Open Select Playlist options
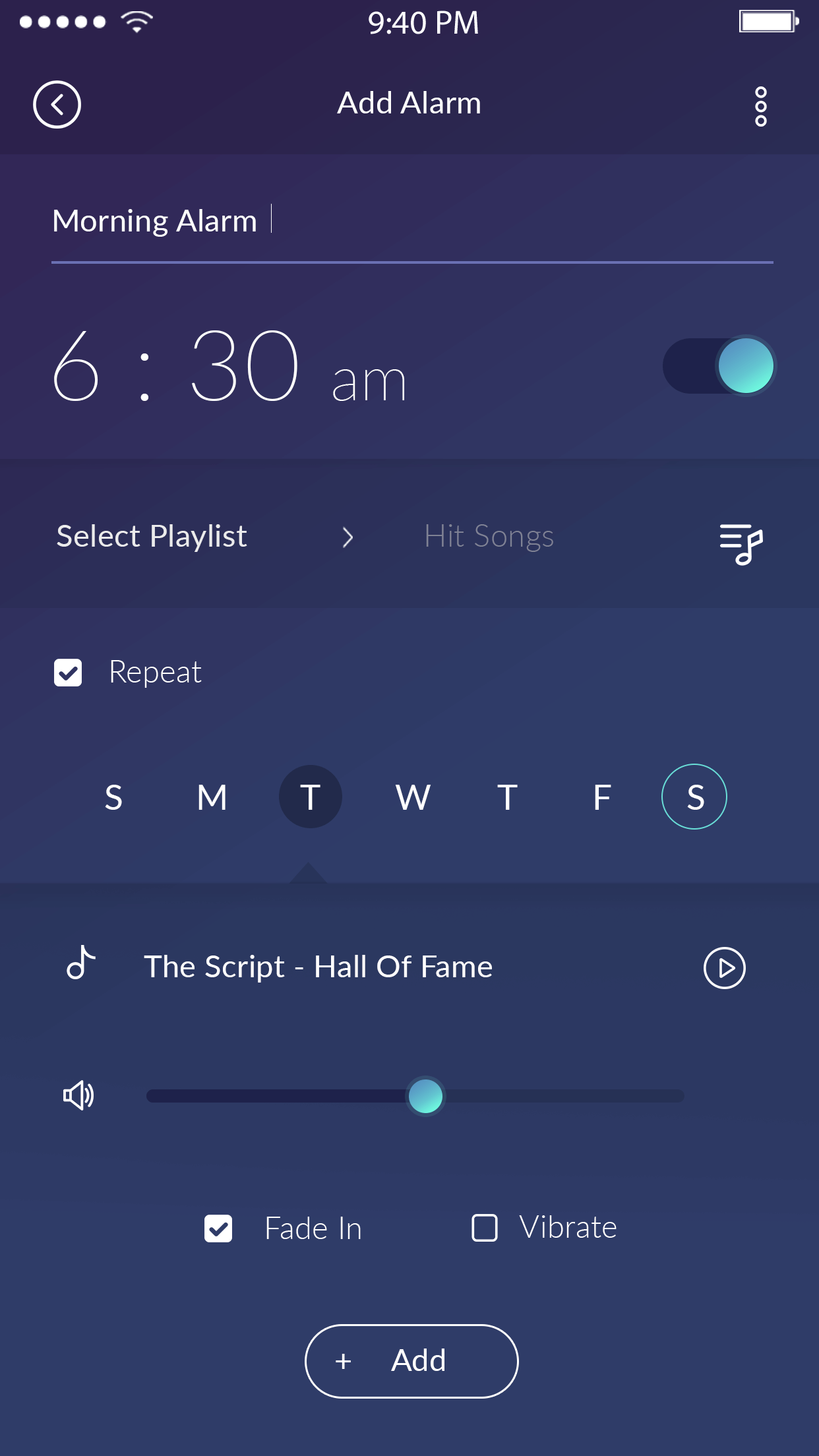This screenshot has height=1456, width=819. click(x=204, y=537)
